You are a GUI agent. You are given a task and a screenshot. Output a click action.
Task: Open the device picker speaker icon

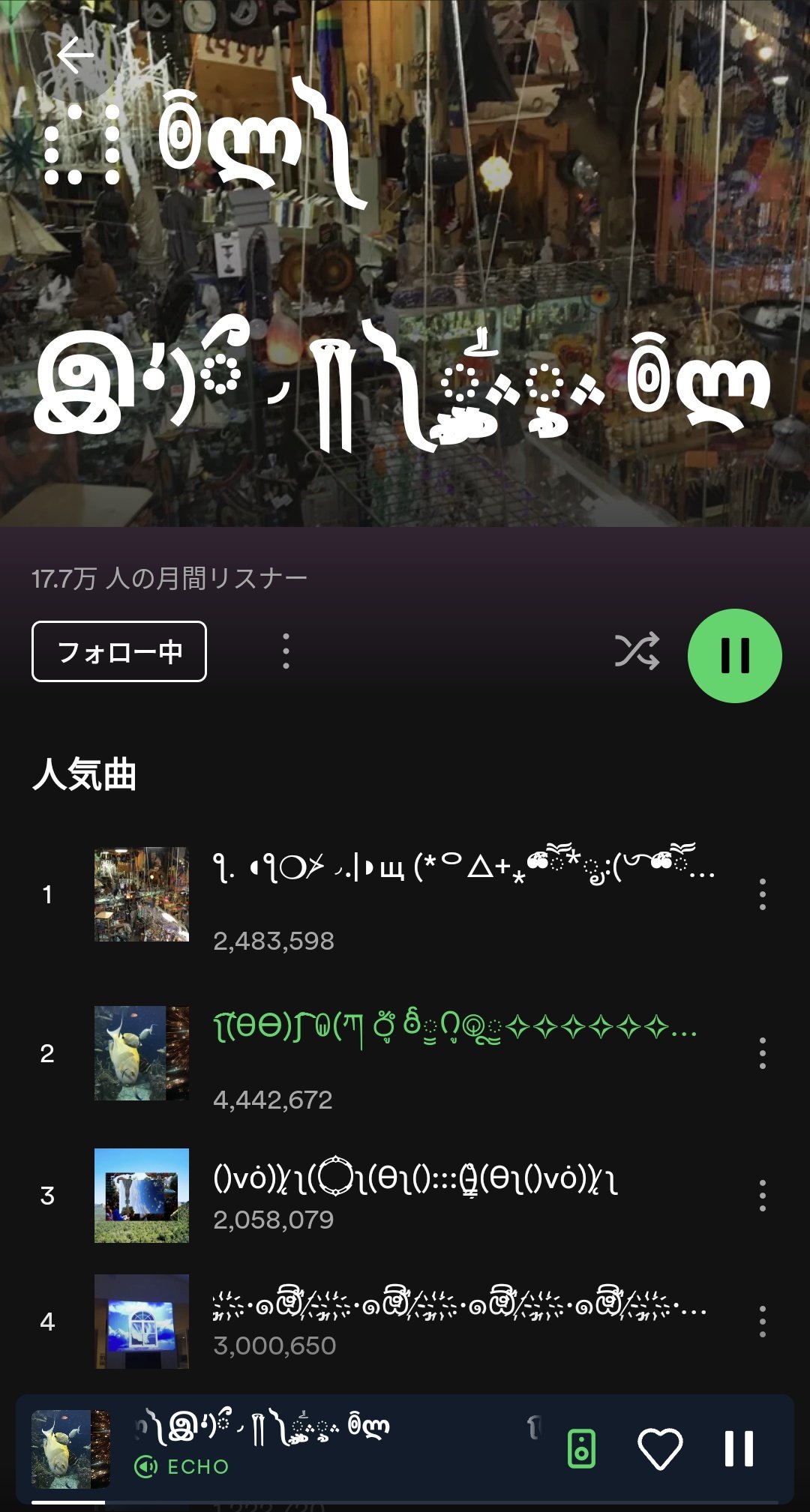click(582, 1448)
